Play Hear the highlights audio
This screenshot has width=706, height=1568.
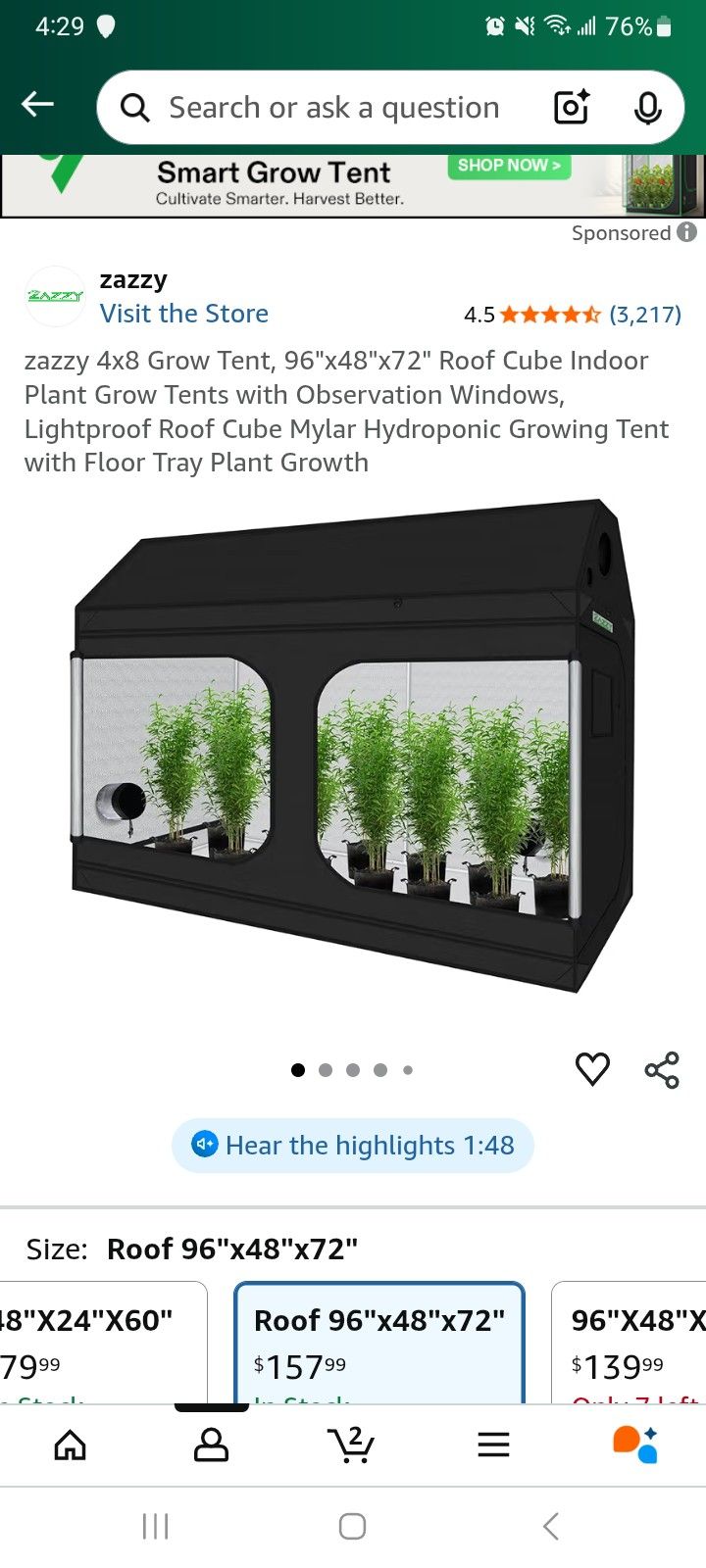pyautogui.click(x=353, y=1145)
